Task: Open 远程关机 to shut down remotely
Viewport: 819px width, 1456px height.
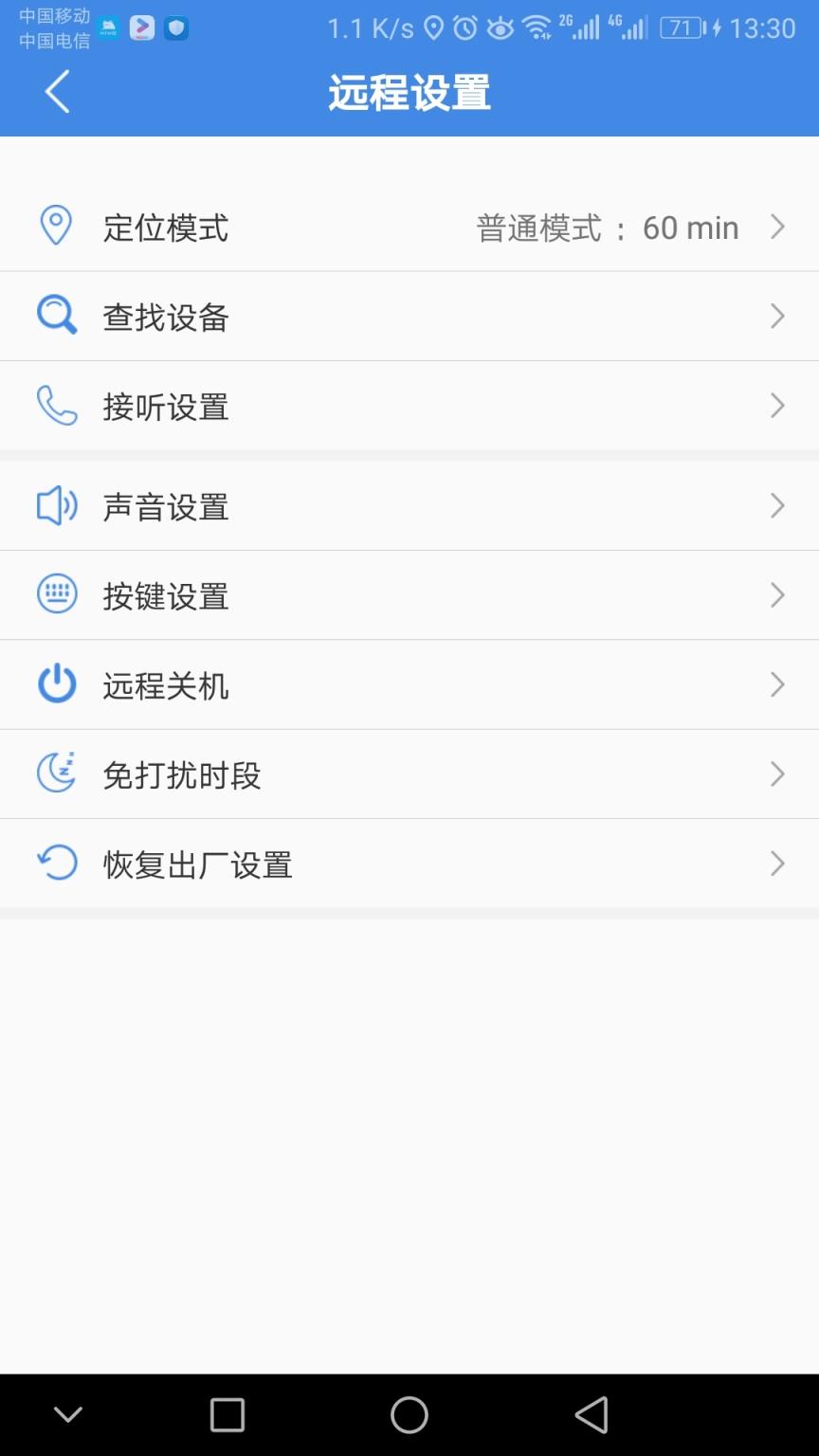Action: click(409, 683)
